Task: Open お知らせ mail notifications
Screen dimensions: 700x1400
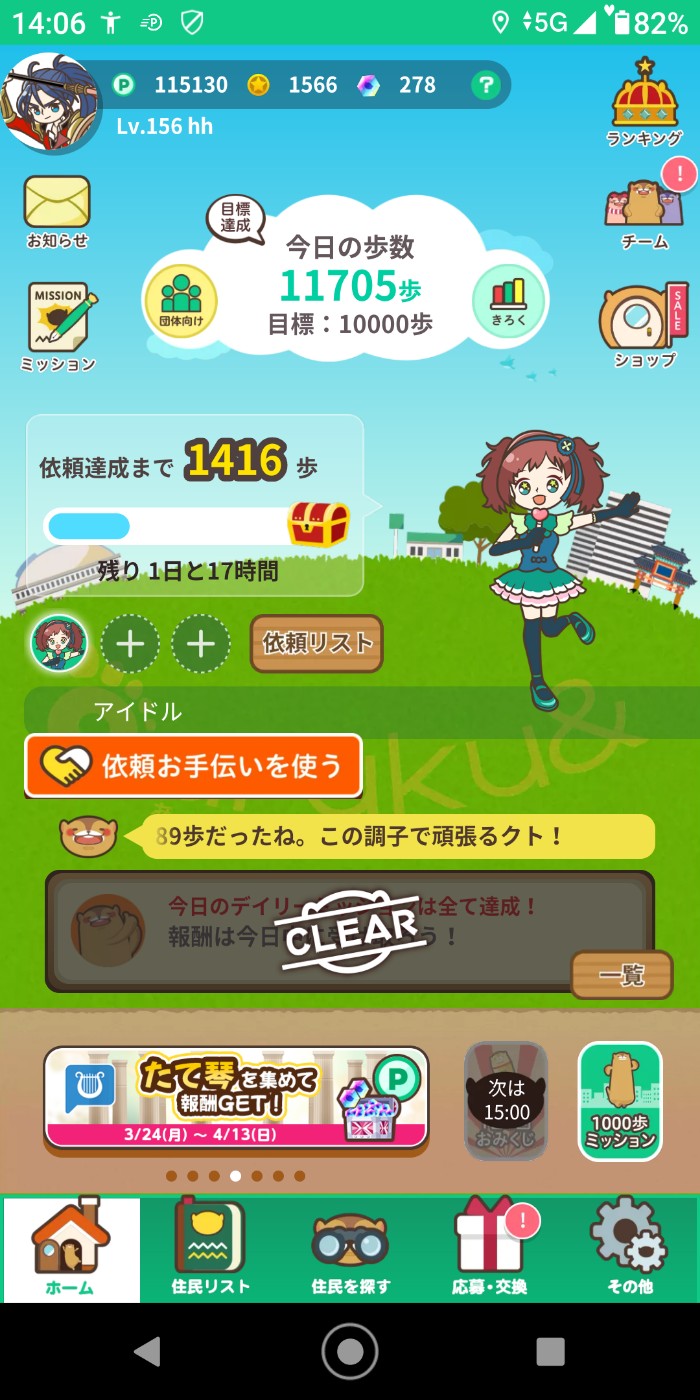Action: coord(57,208)
